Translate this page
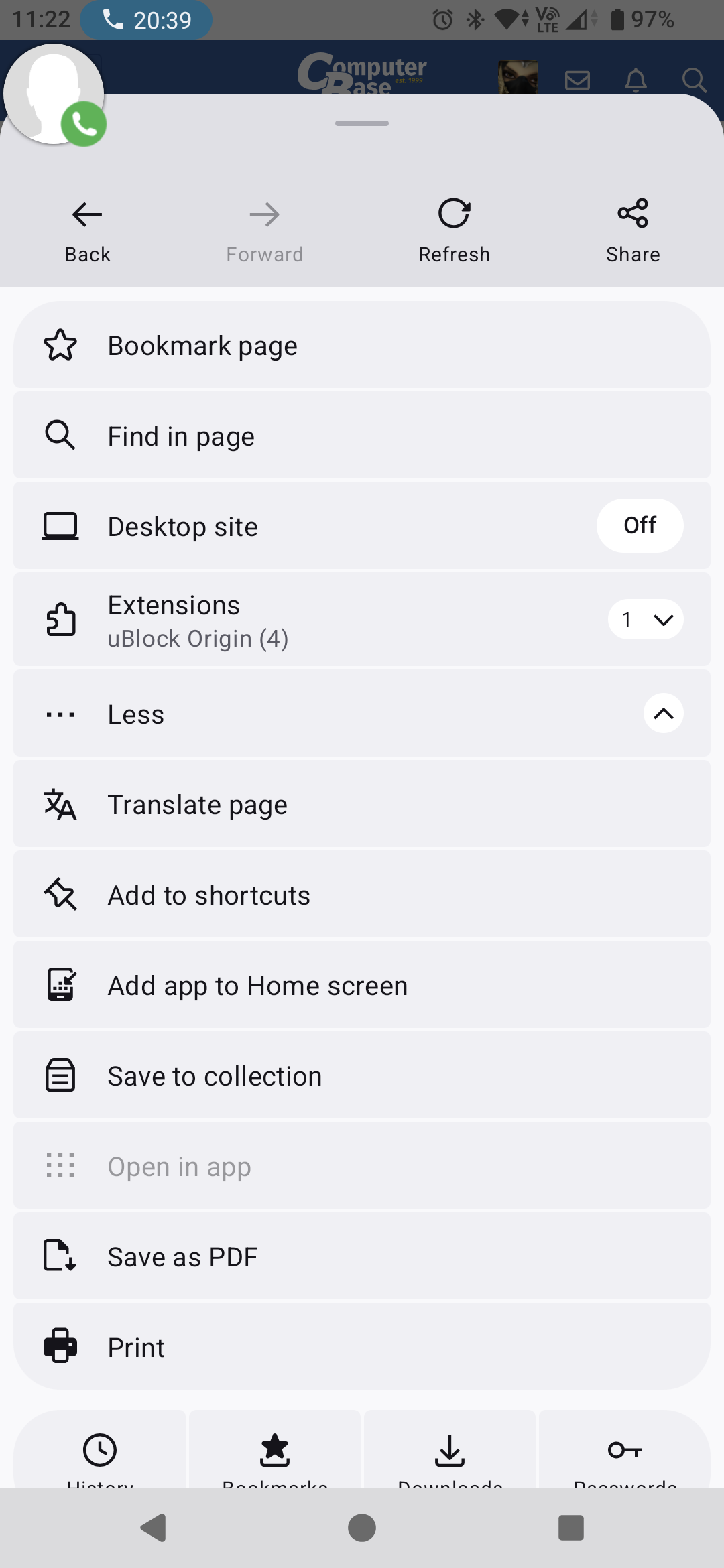 point(362,805)
